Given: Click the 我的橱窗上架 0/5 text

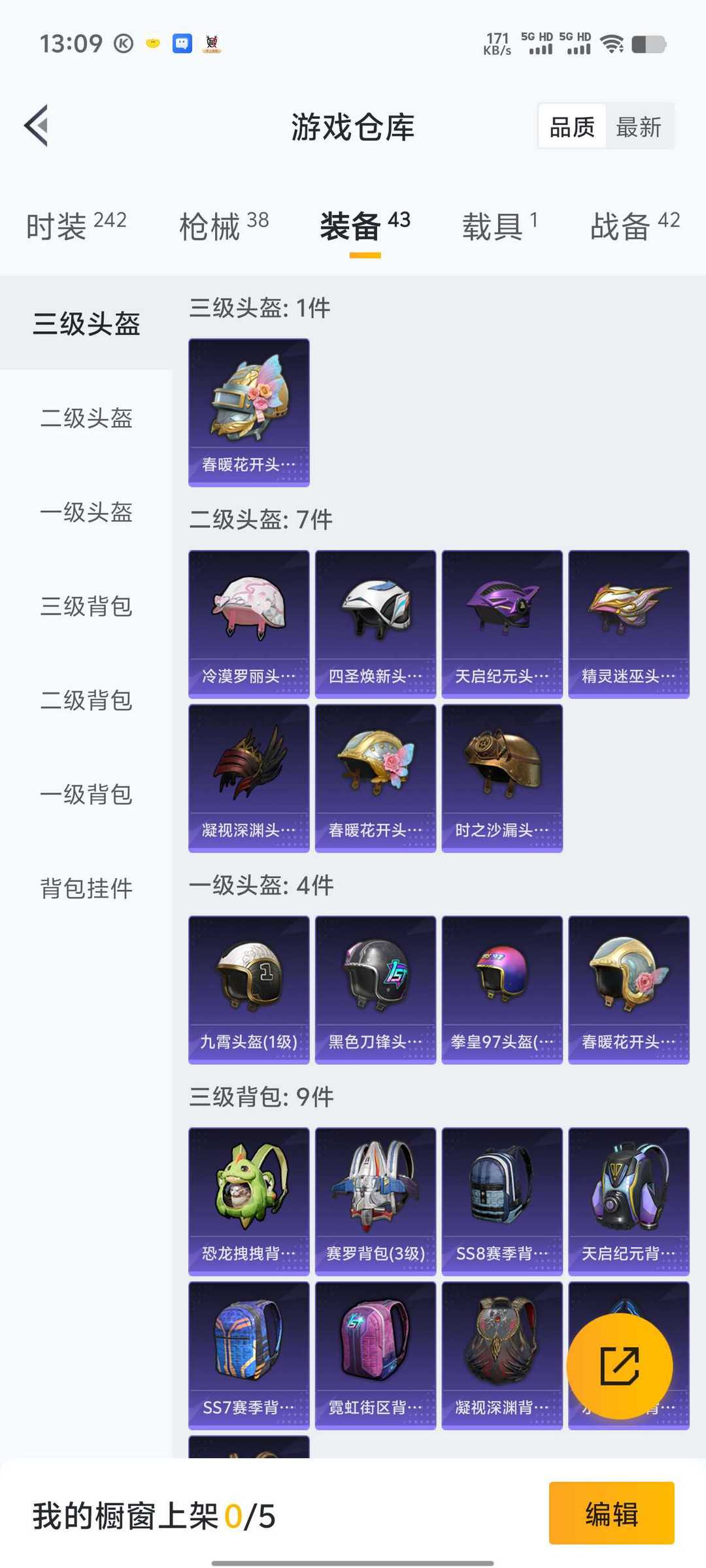Looking at the screenshot, I should pyautogui.click(x=155, y=1515).
